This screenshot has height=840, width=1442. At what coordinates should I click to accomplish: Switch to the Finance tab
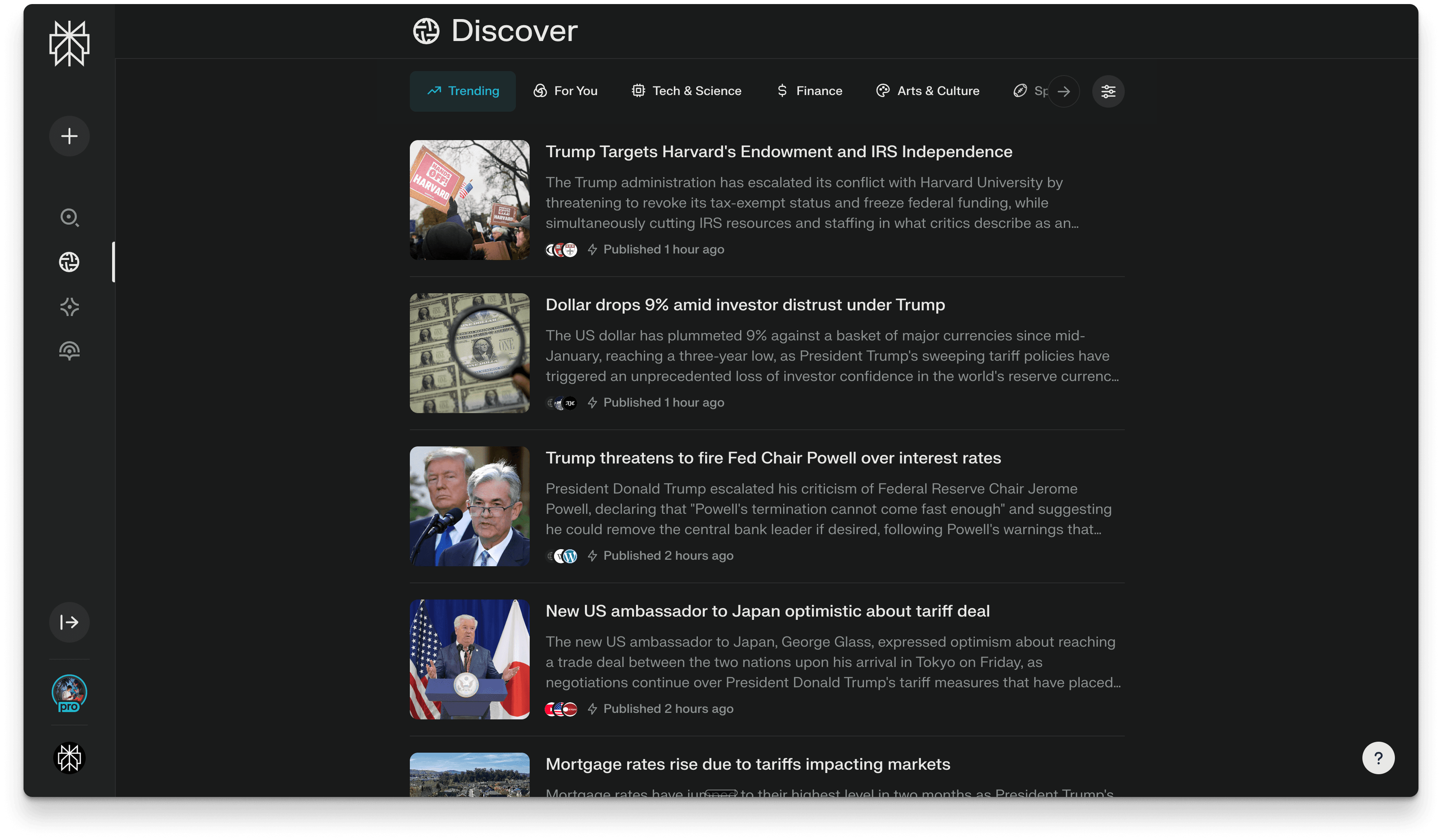[x=809, y=91]
